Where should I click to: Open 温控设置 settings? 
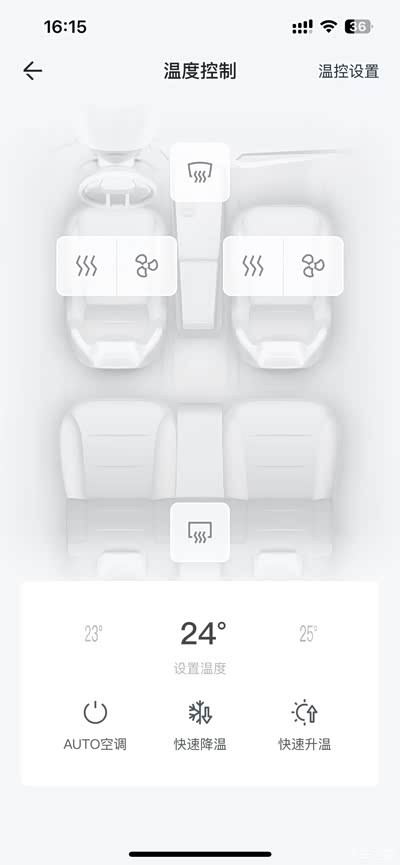(x=348, y=71)
